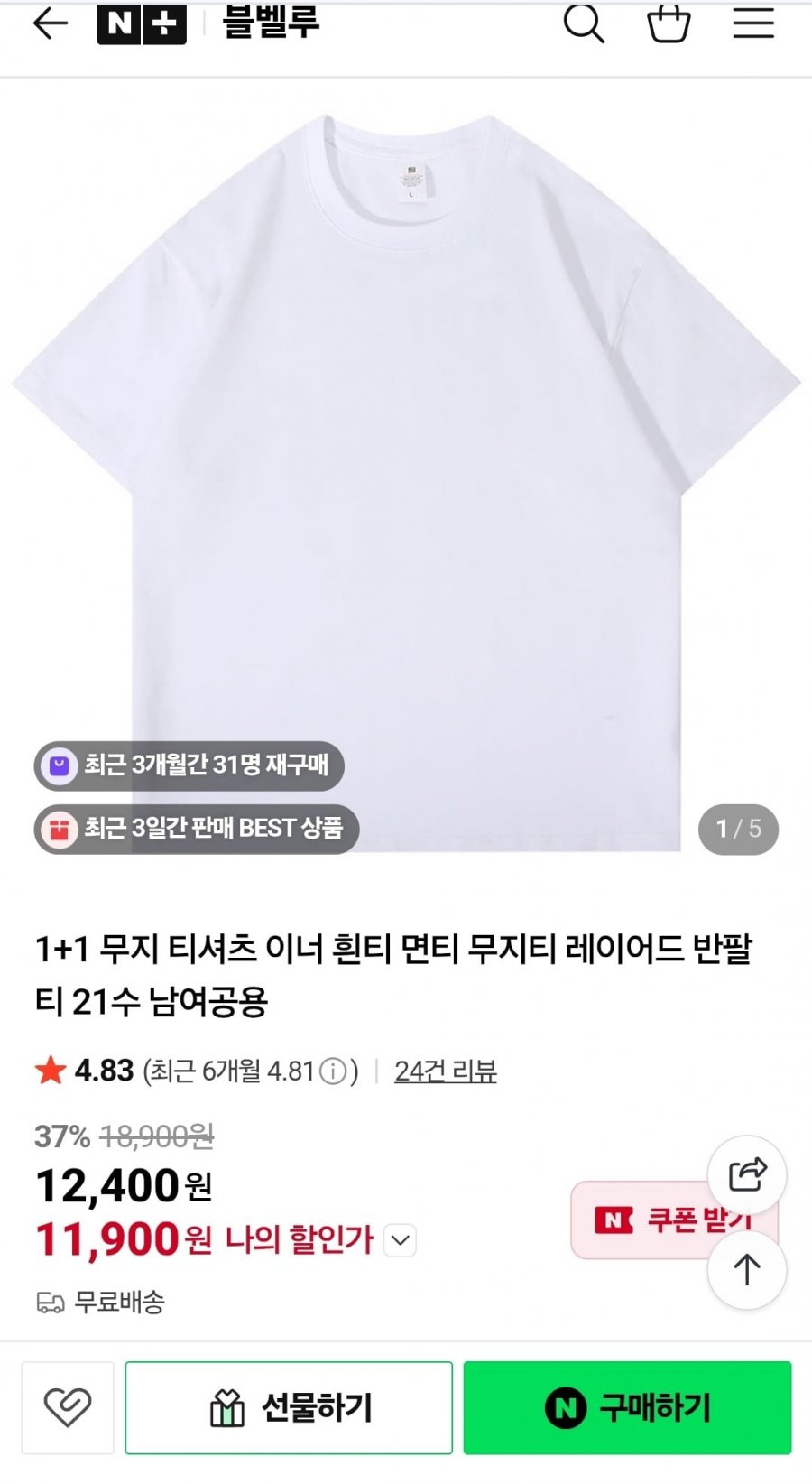
Task: Open the 24건 리뷰 link
Action: 445,1071
